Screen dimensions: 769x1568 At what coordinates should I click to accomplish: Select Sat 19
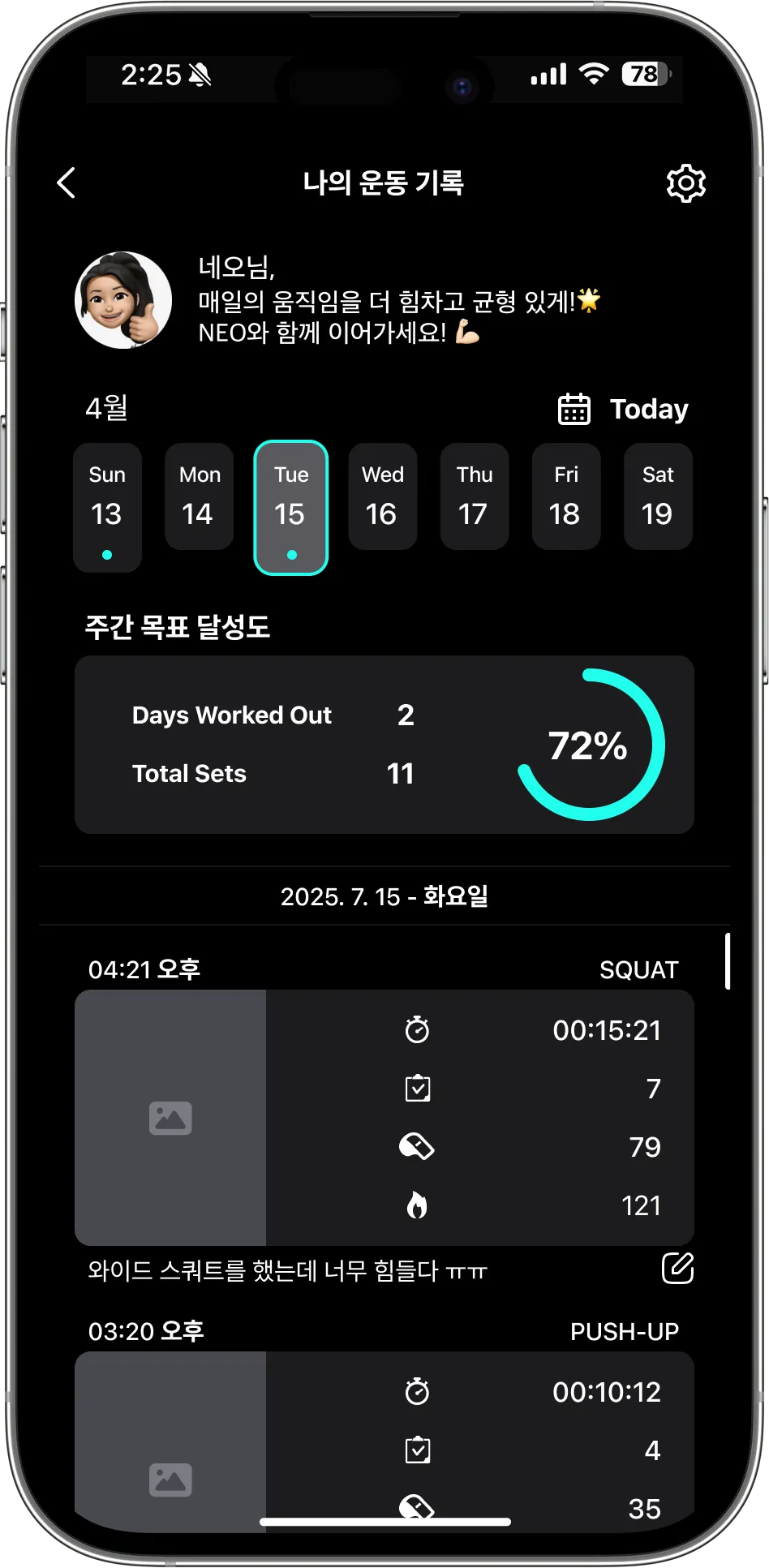point(657,496)
